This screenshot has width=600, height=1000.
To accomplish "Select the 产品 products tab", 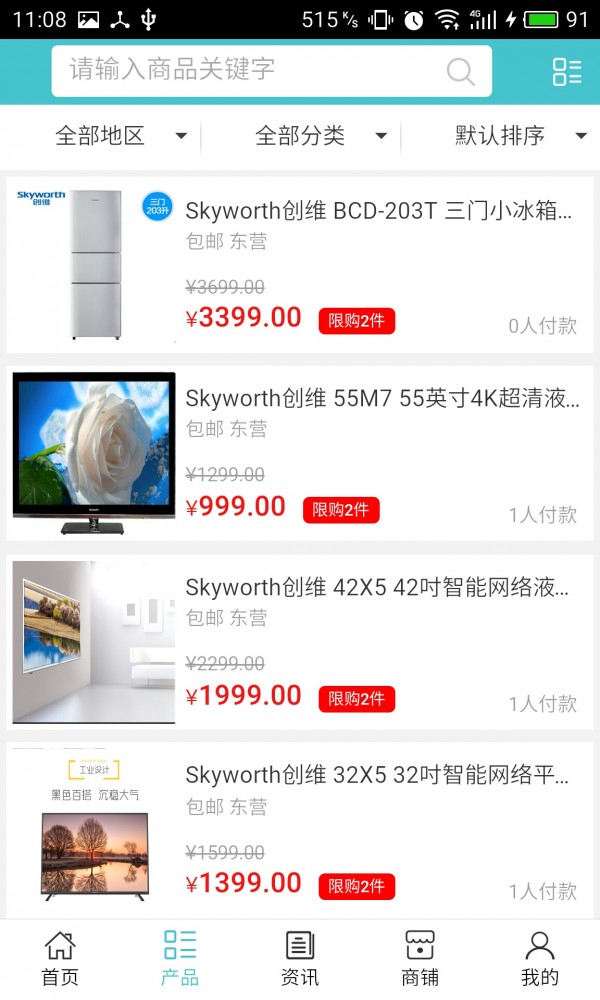I will [x=180, y=958].
